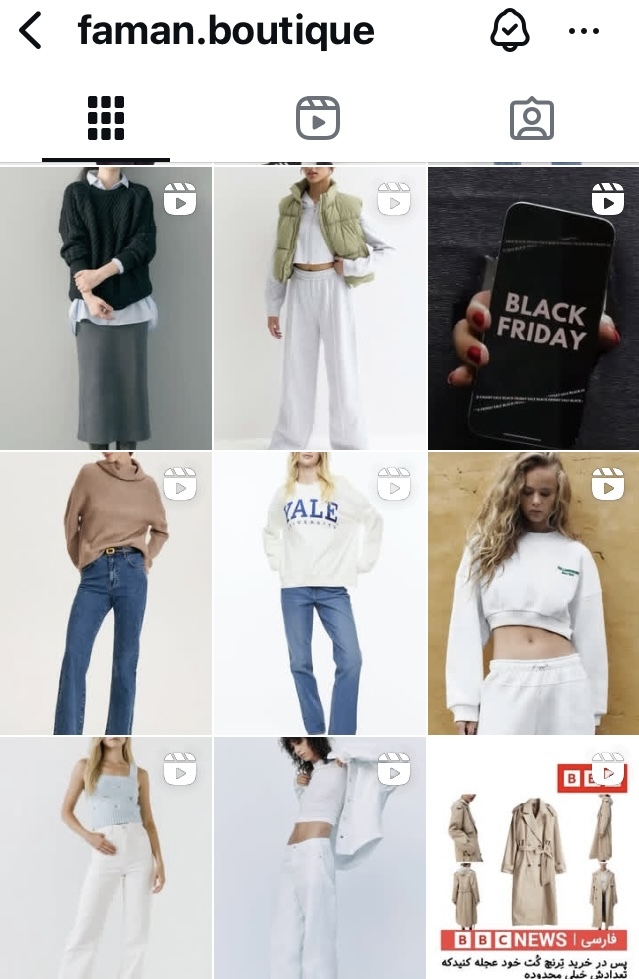Open the Yale sweatshirt reel
The height and width of the screenshot is (979, 639).
coord(319,593)
